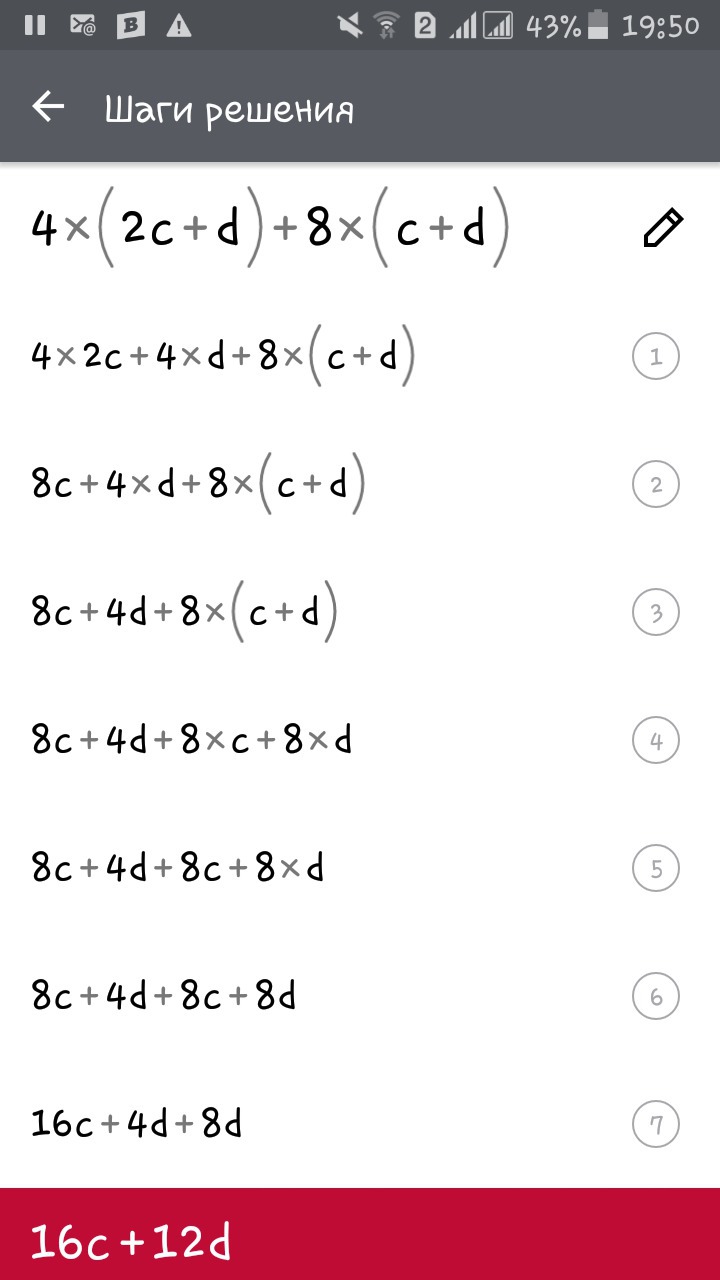Open step 5 details
The image size is (720, 1280).
[x=656, y=869]
